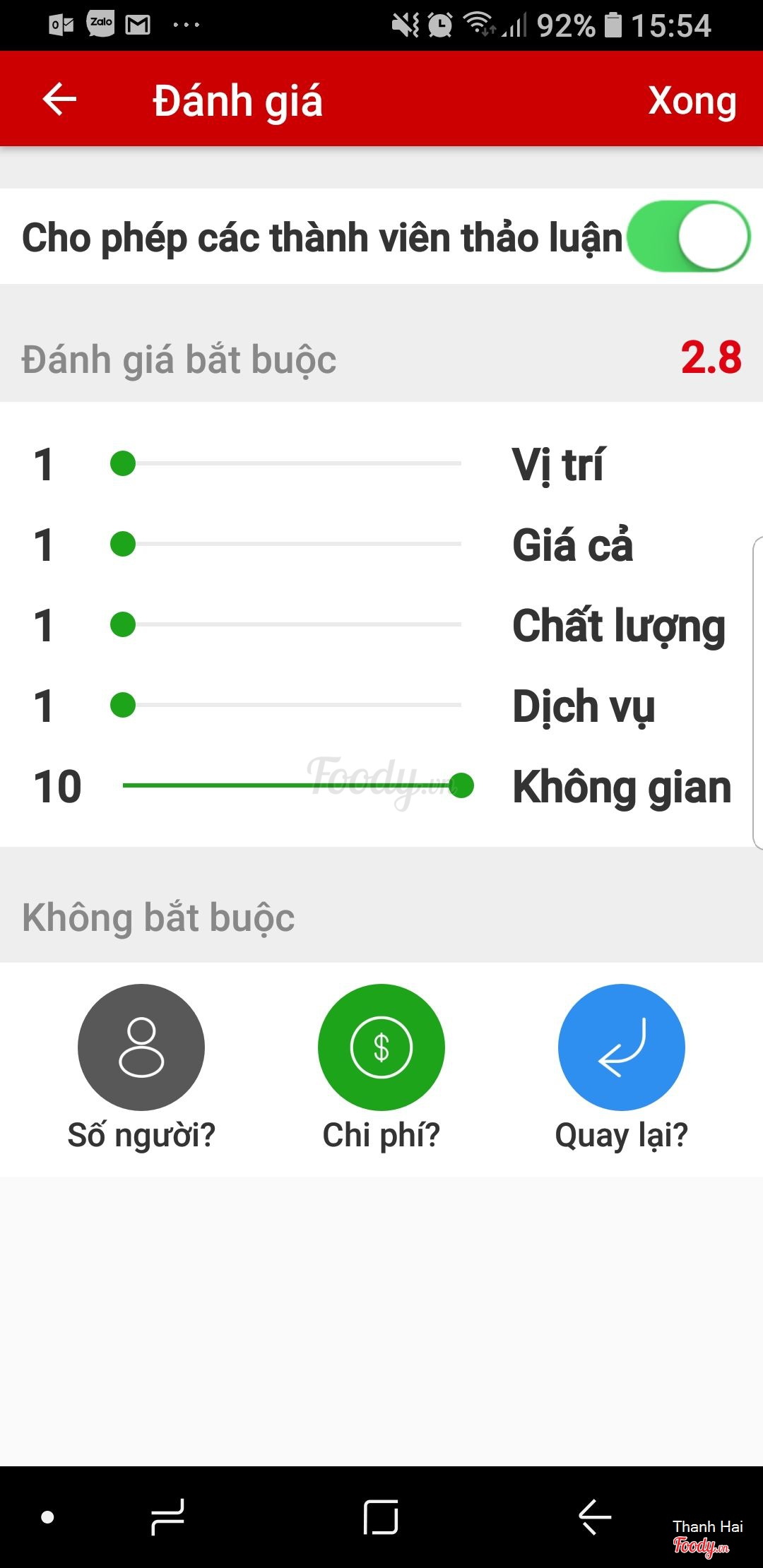This screenshot has width=763, height=1568.
Task: Open recent apps from the navigation bar
Action: click(168, 1516)
